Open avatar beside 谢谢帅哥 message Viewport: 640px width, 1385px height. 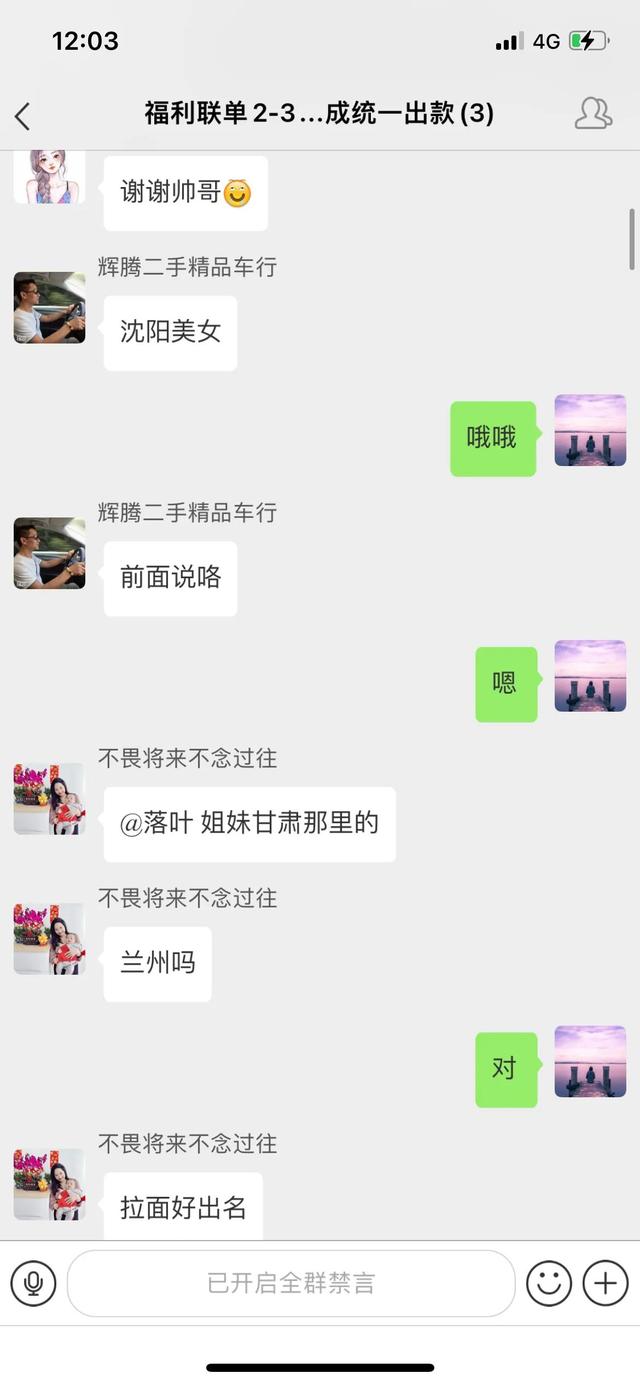click(49, 178)
